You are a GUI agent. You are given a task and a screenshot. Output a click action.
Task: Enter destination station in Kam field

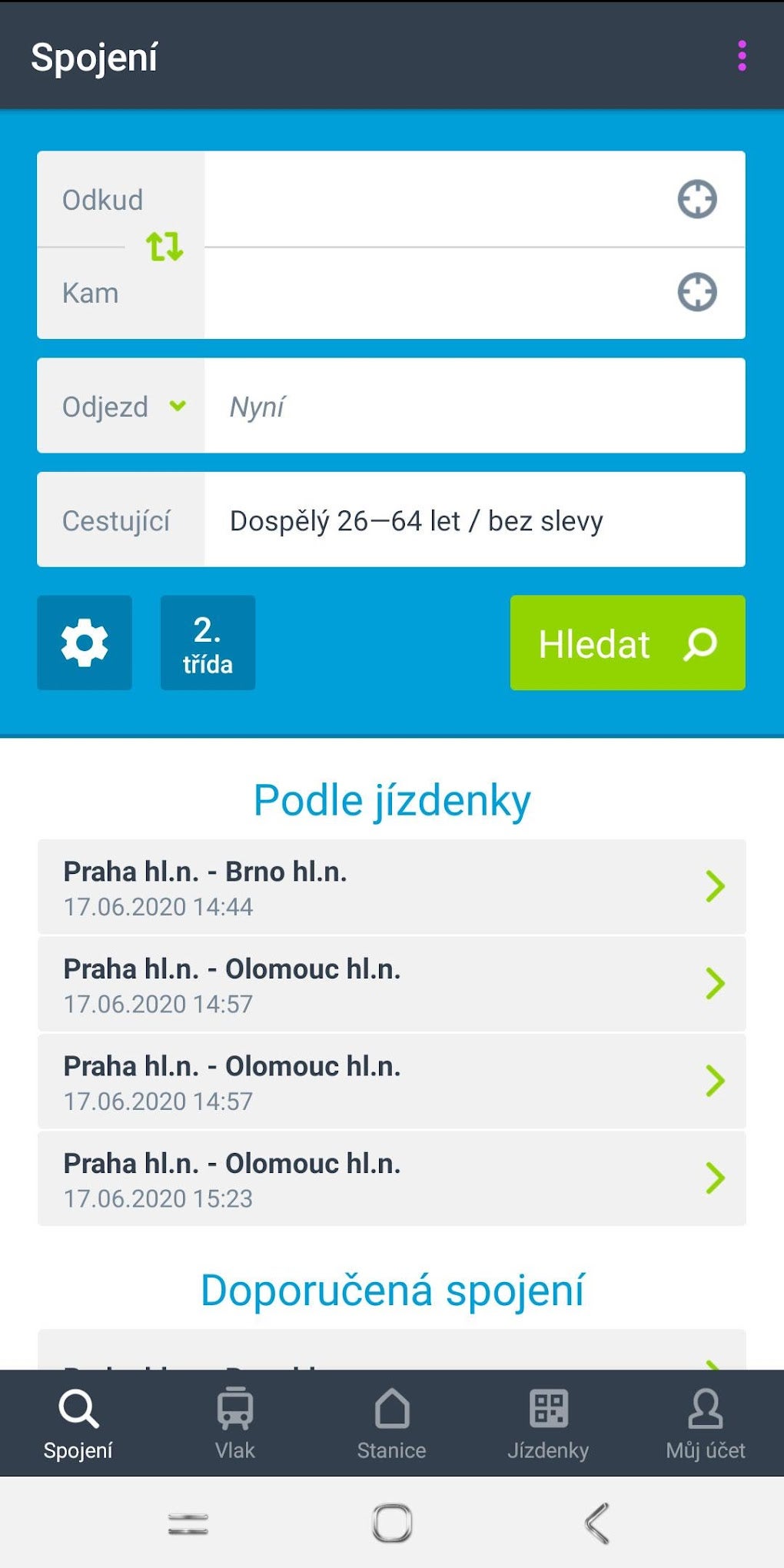tap(438, 293)
